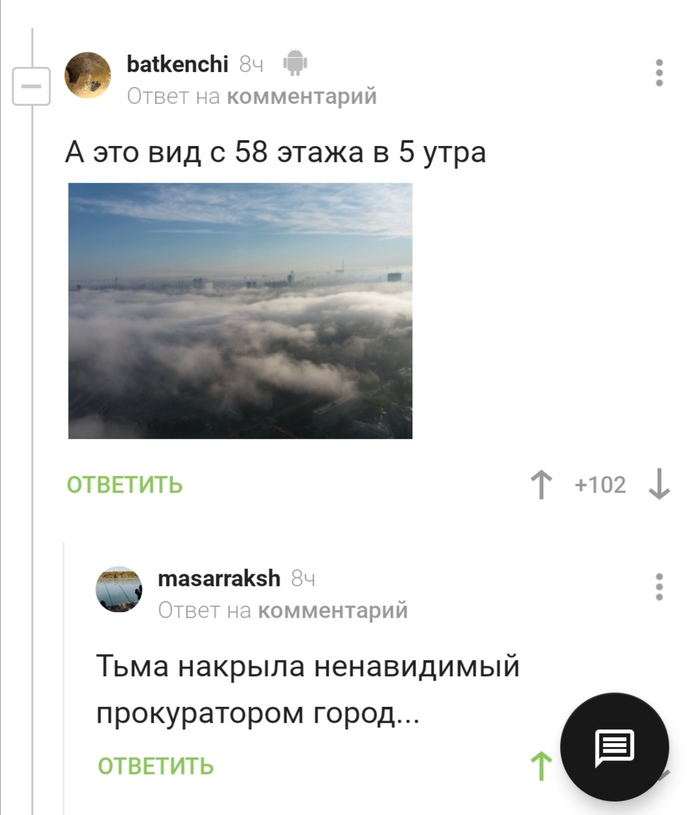Reply to batkenchi's comment

coord(125,485)
